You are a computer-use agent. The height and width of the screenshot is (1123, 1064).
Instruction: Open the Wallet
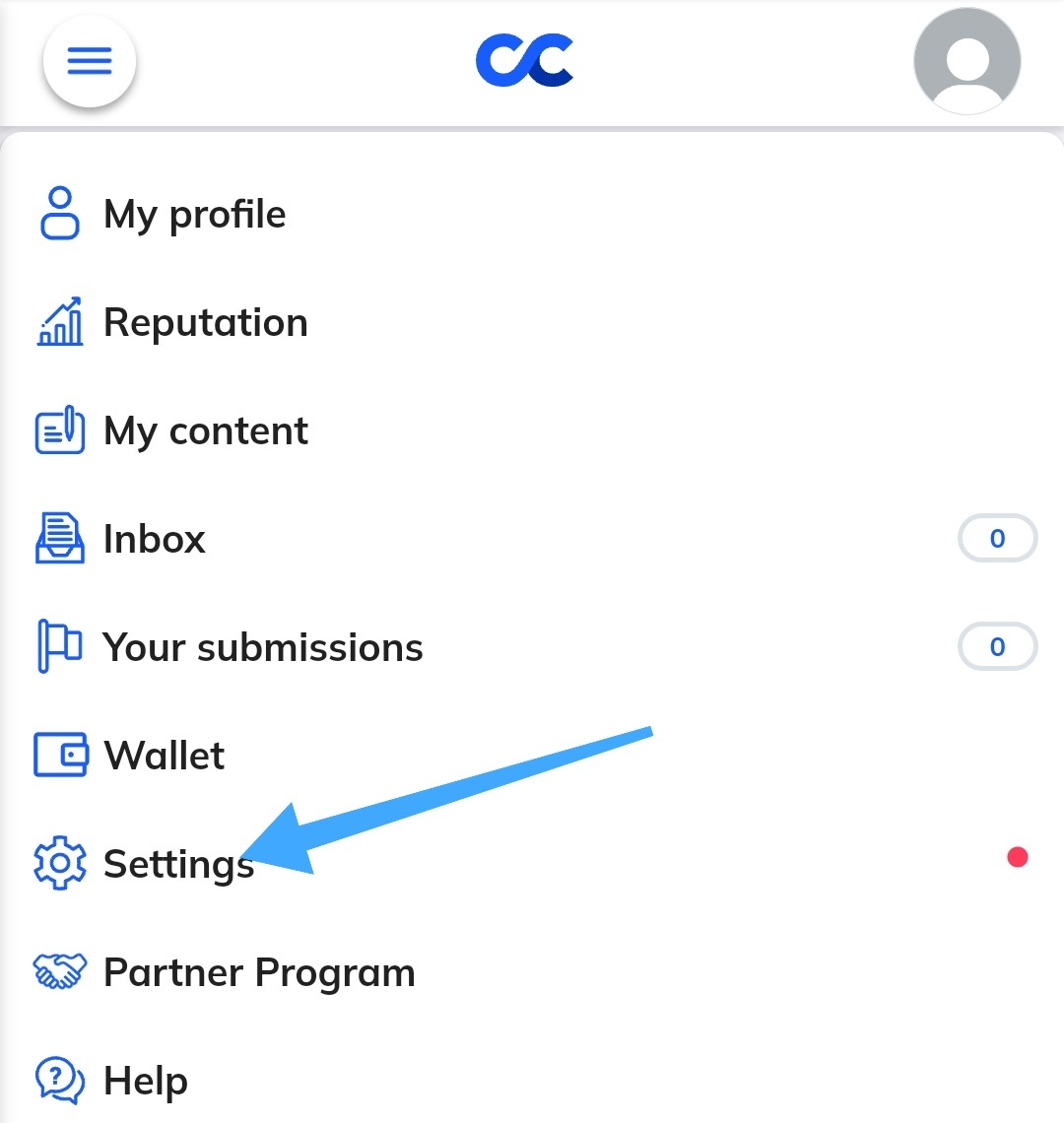click(164, 756)
